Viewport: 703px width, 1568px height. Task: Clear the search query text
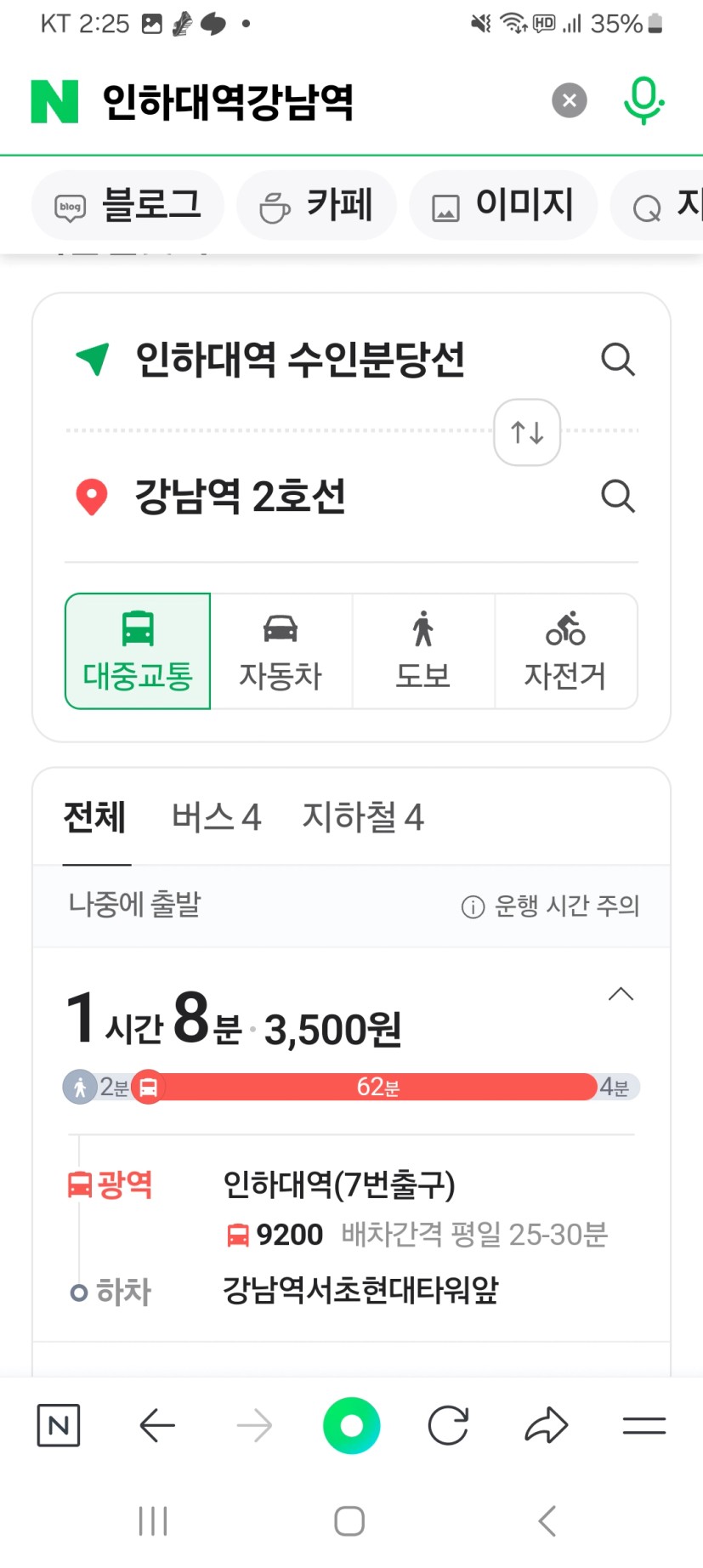570,101
